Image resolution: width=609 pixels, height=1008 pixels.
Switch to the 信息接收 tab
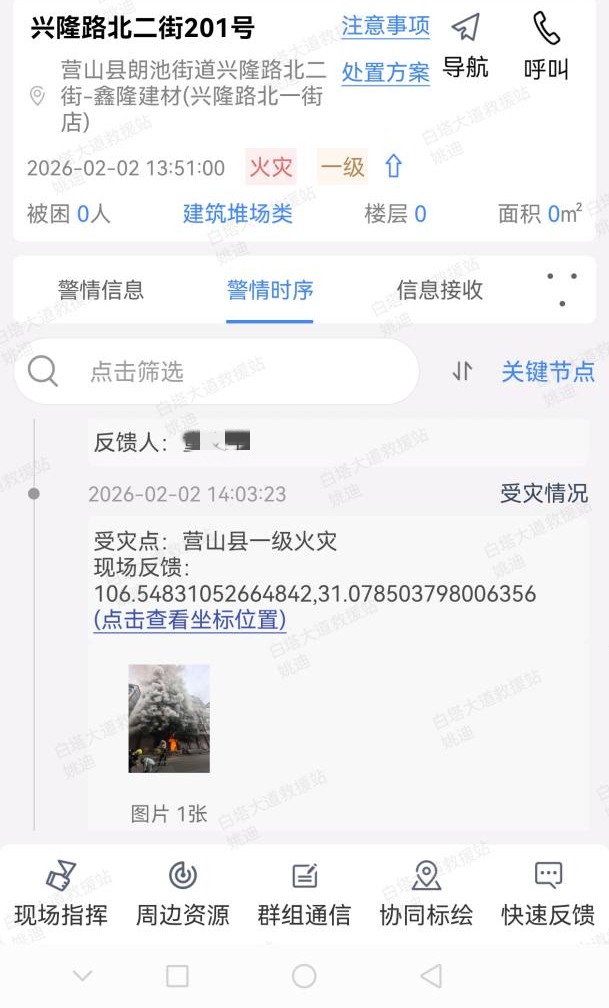point(440,290)
